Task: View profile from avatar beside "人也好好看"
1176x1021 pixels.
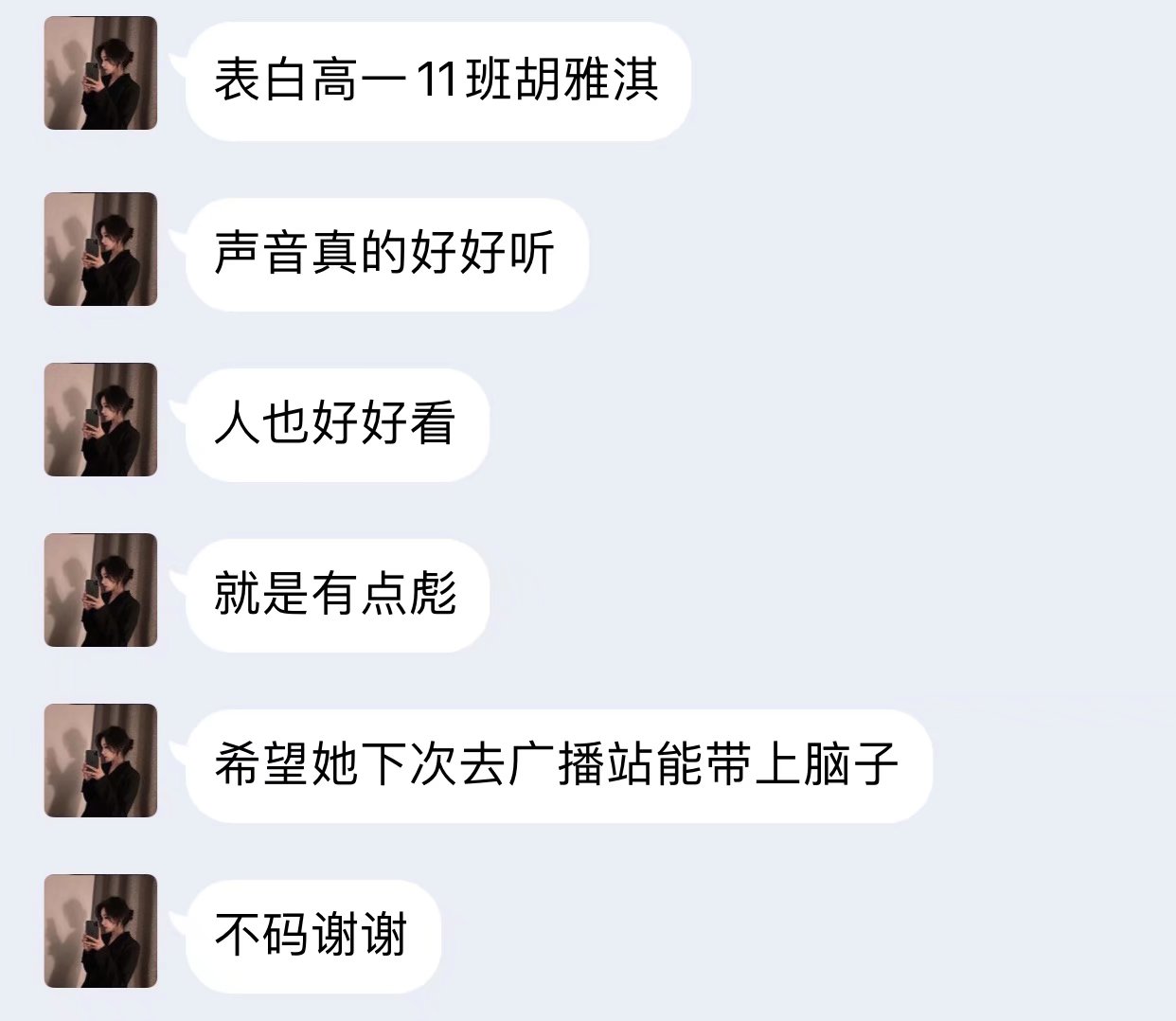Action: pos(100,420)
